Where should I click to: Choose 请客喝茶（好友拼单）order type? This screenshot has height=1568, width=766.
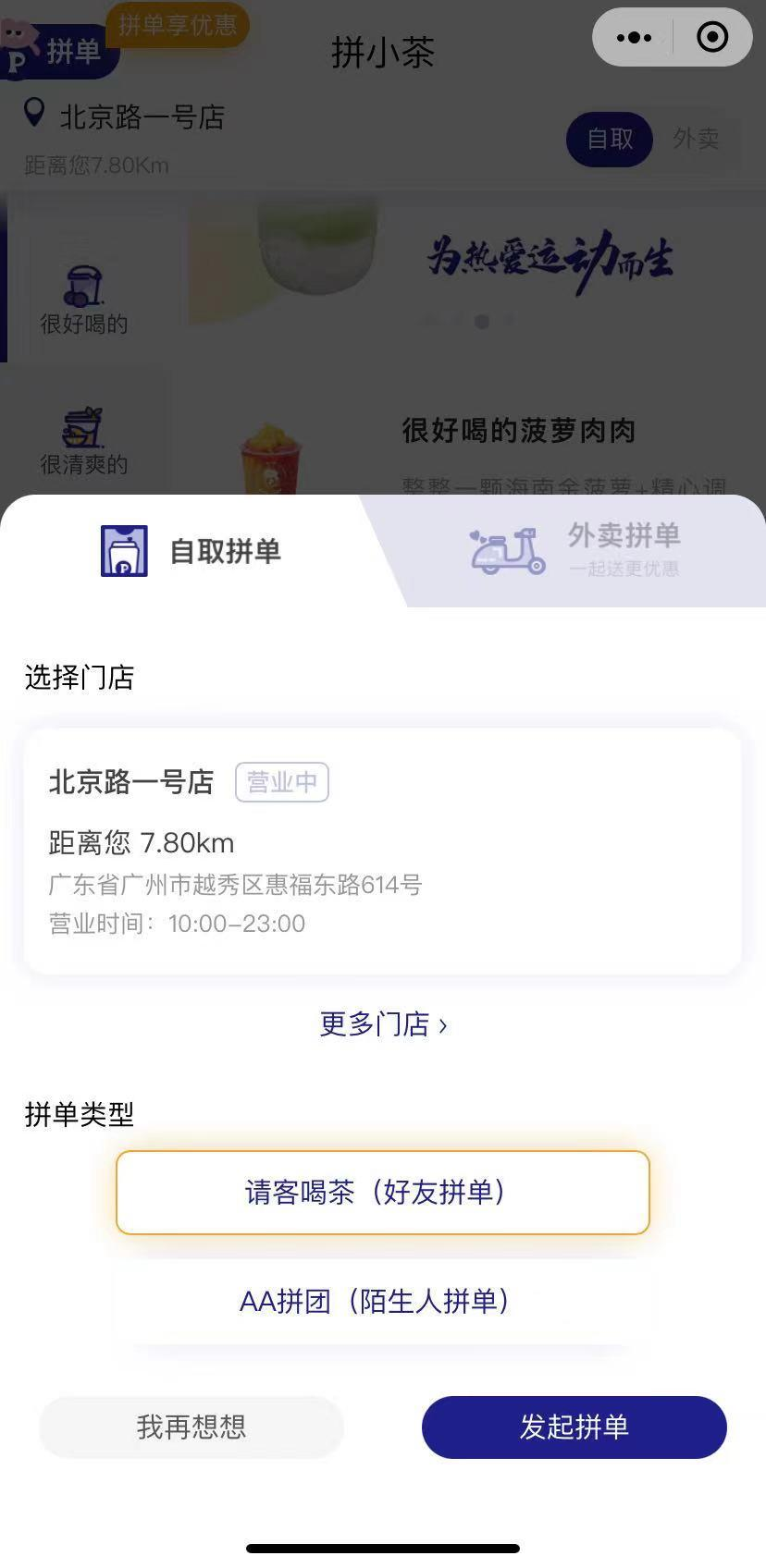(383, 1193)
